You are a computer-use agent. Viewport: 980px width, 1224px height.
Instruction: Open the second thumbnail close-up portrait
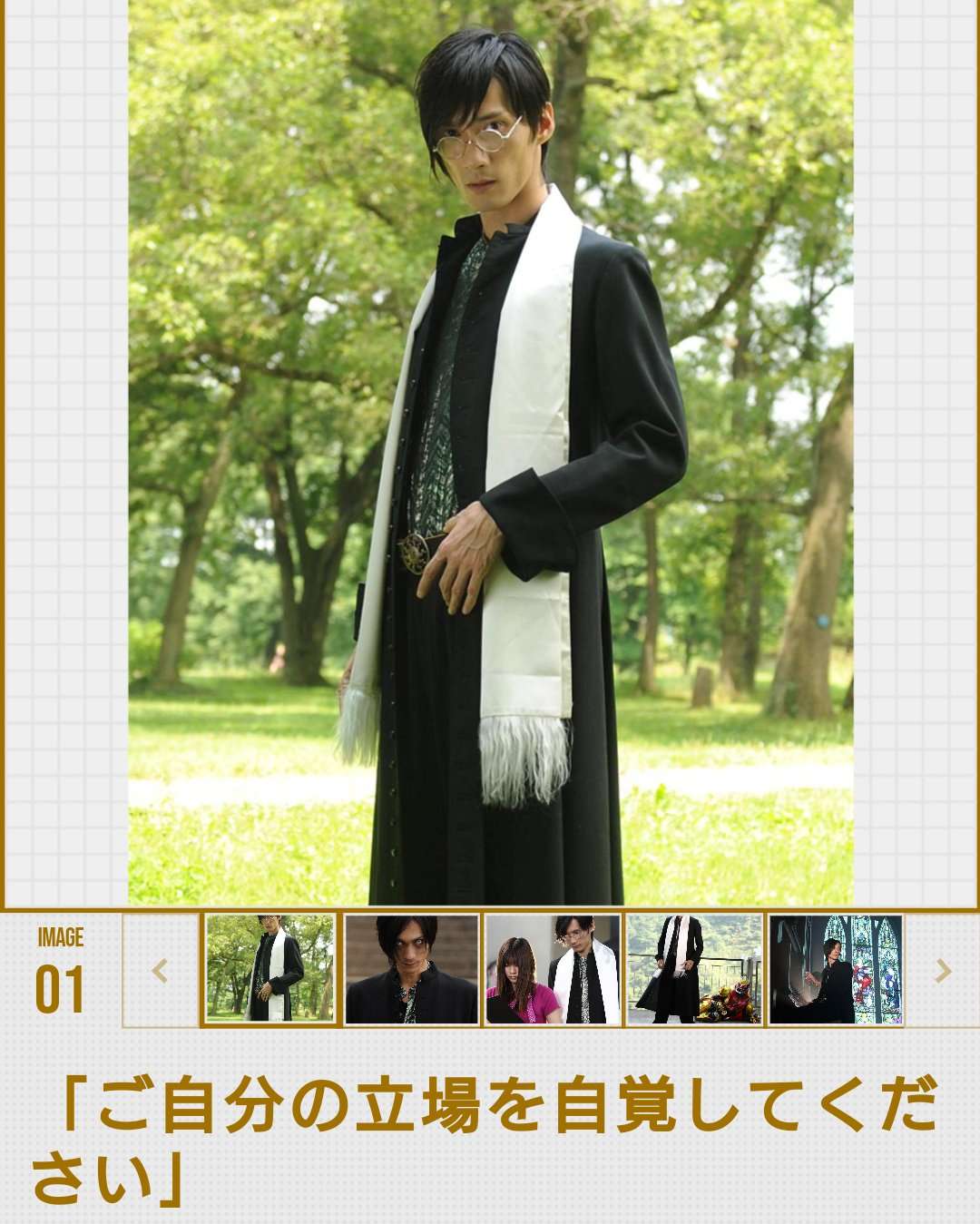click(411, 969)
